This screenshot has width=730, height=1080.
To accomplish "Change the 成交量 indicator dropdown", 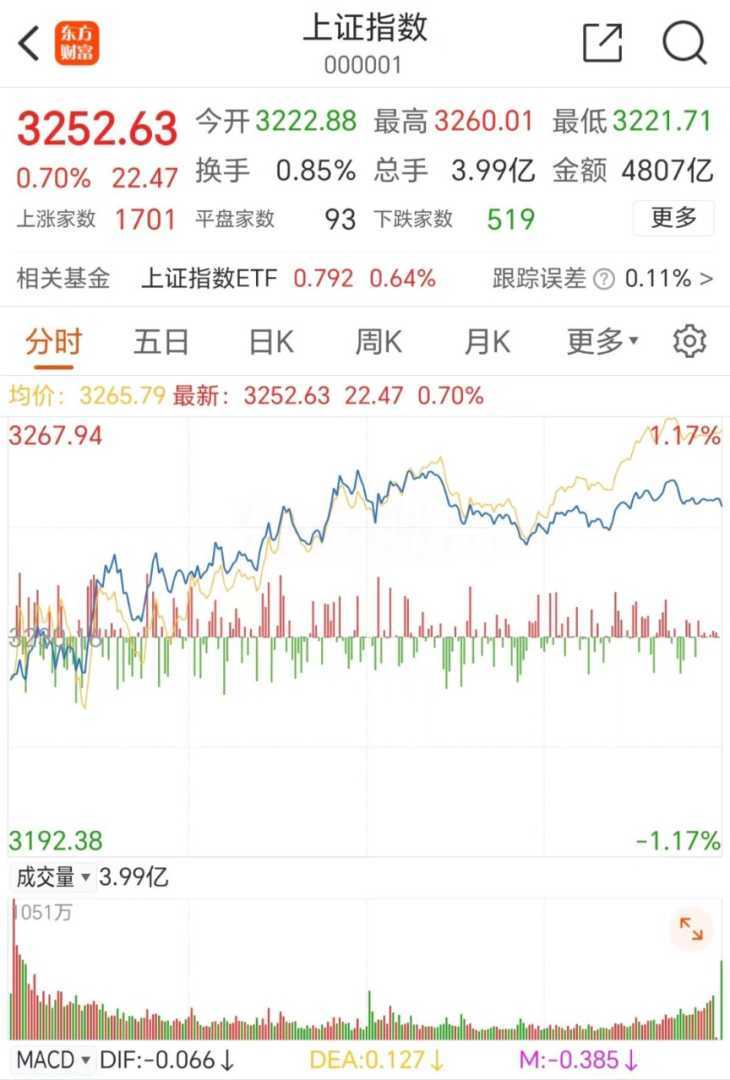I will point(52,878).
